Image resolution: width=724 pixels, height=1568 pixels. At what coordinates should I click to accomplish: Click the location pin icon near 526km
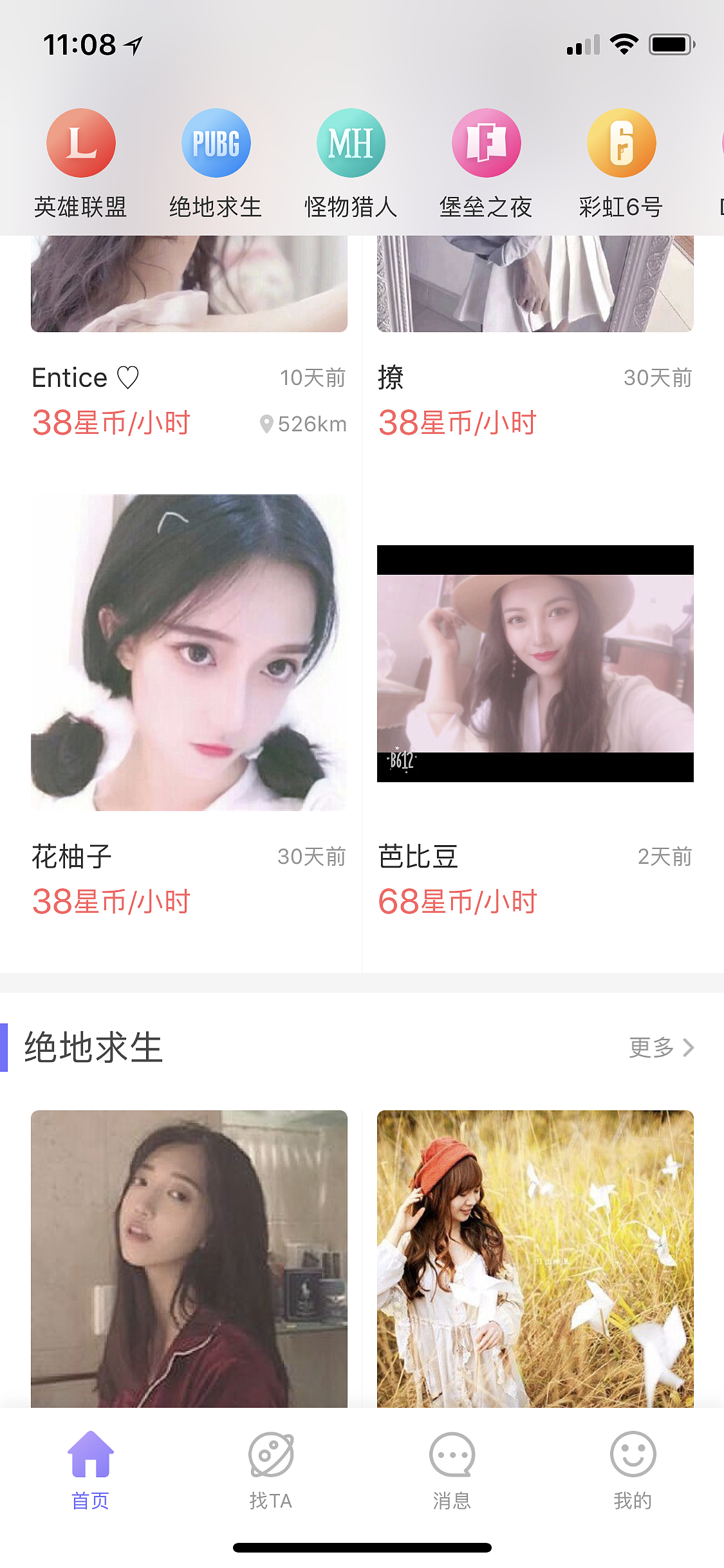(x=268, y=424)
